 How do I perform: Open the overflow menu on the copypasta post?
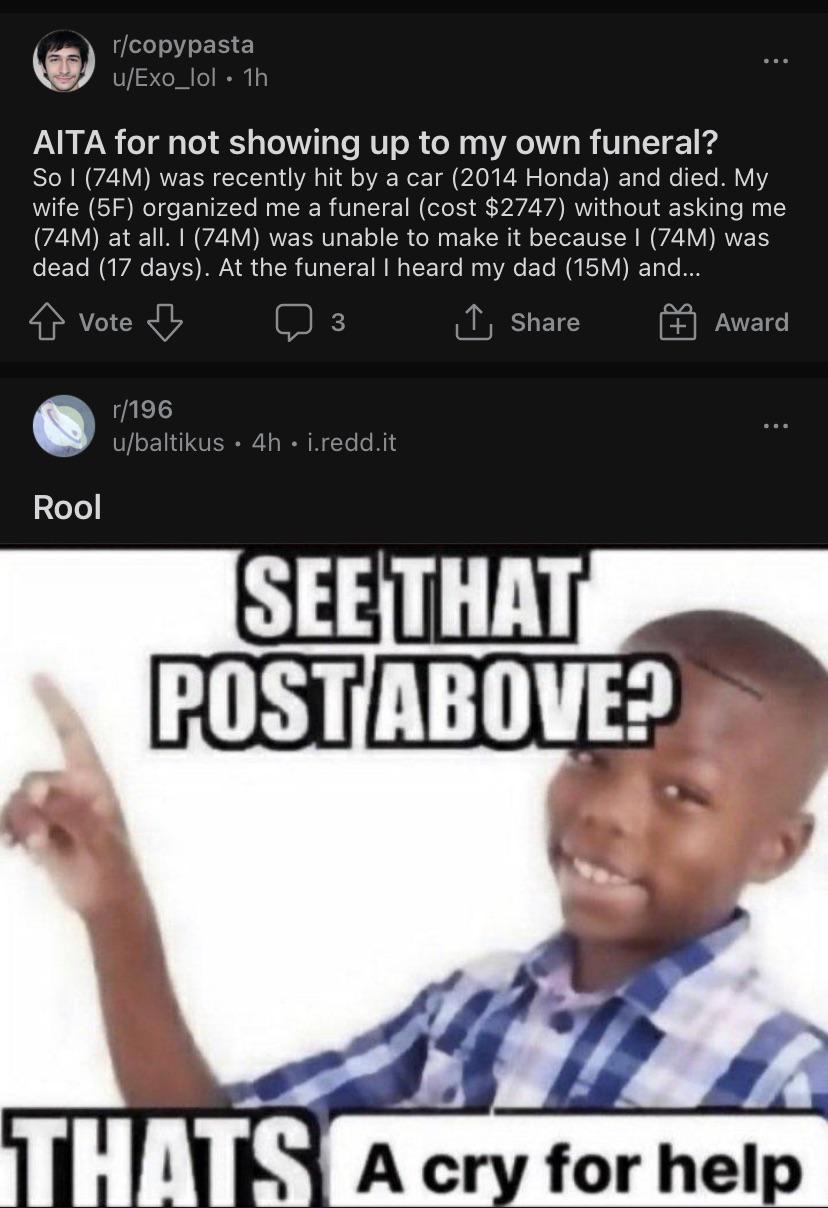[775, 62]
